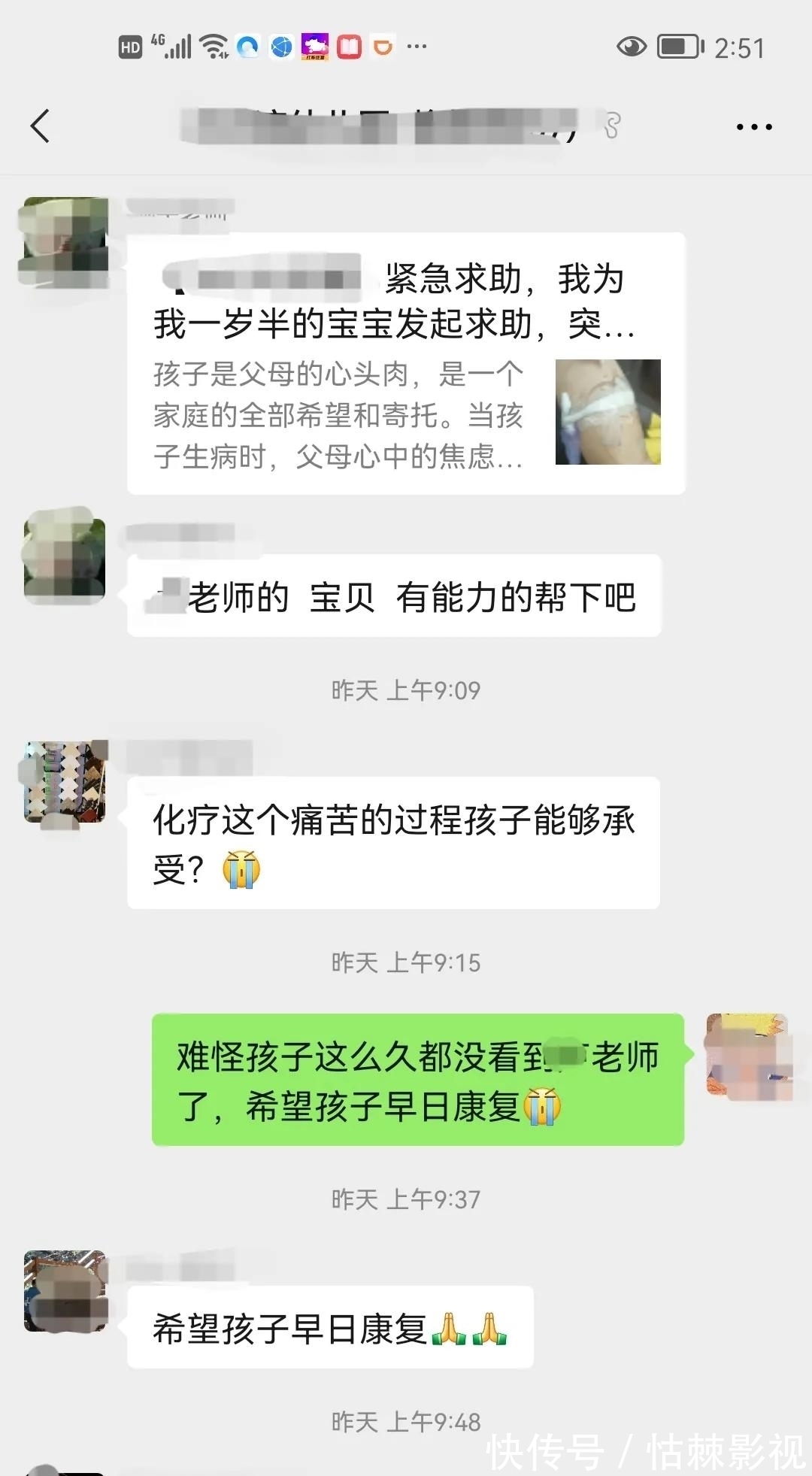This screenshot has height=1476, width=812.
Task: Tap the WeChat cloud weather notification icon
Action: pos(247,47)
